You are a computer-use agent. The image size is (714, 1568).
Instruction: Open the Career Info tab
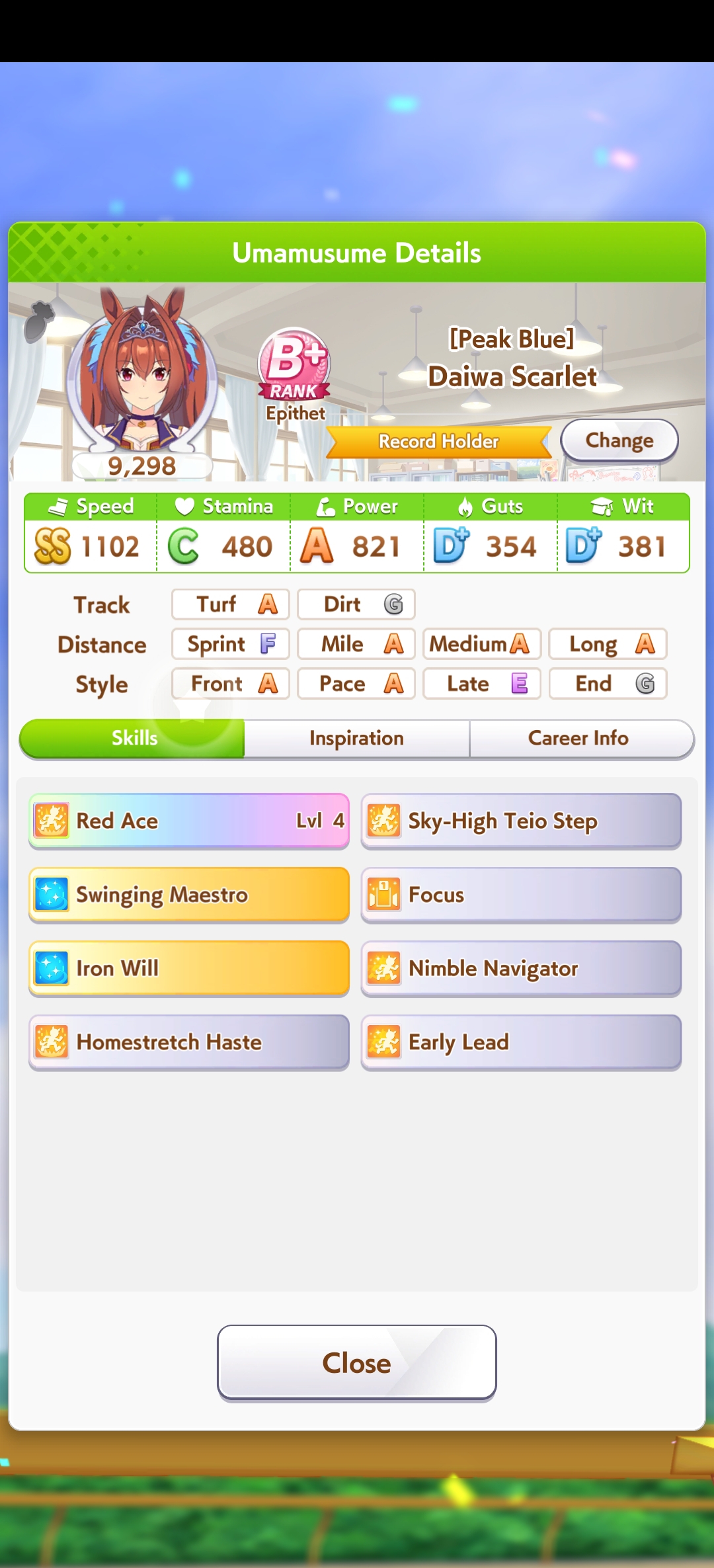click(578, 738)
